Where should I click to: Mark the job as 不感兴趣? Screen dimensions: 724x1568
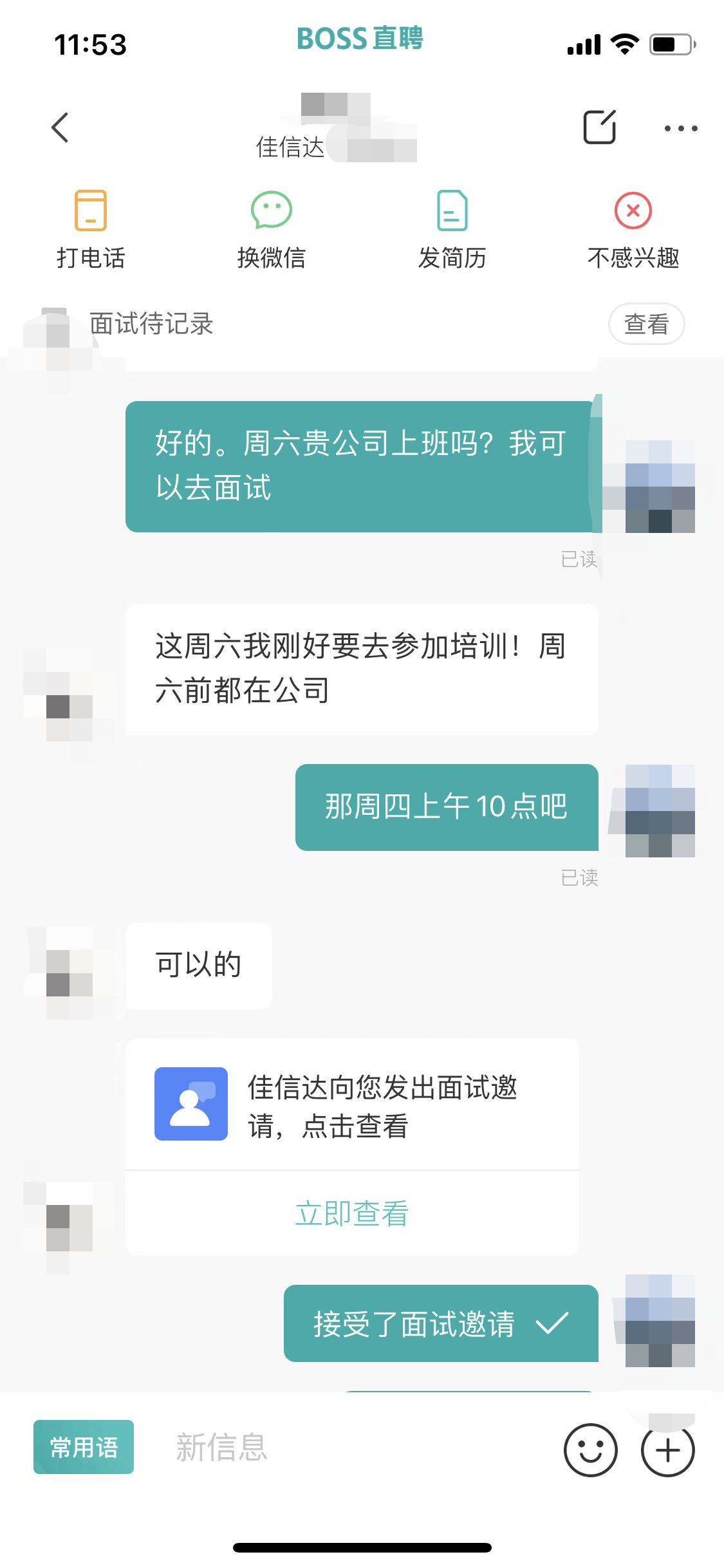[633, 229]
